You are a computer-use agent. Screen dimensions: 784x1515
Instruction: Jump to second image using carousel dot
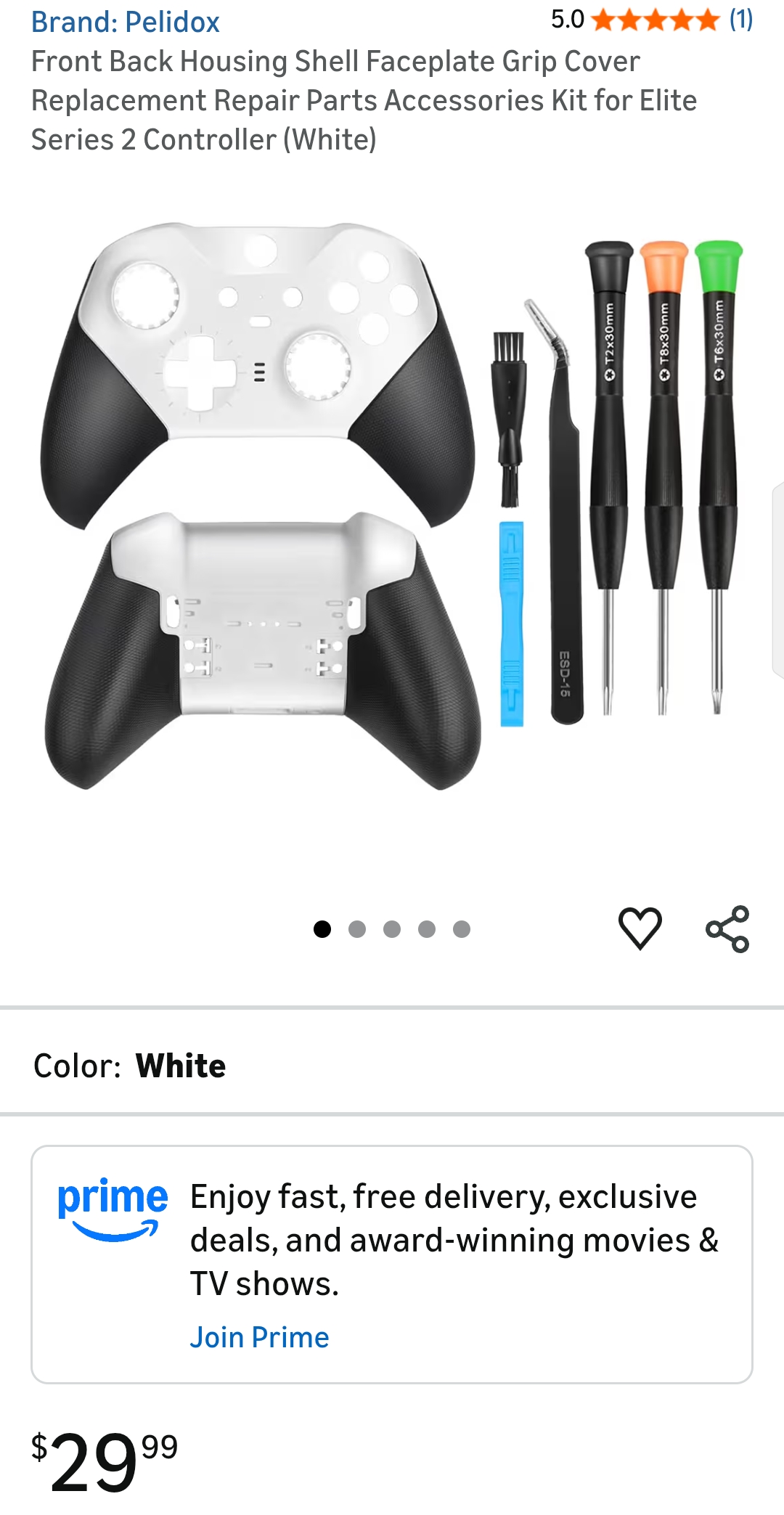[356, 928]
